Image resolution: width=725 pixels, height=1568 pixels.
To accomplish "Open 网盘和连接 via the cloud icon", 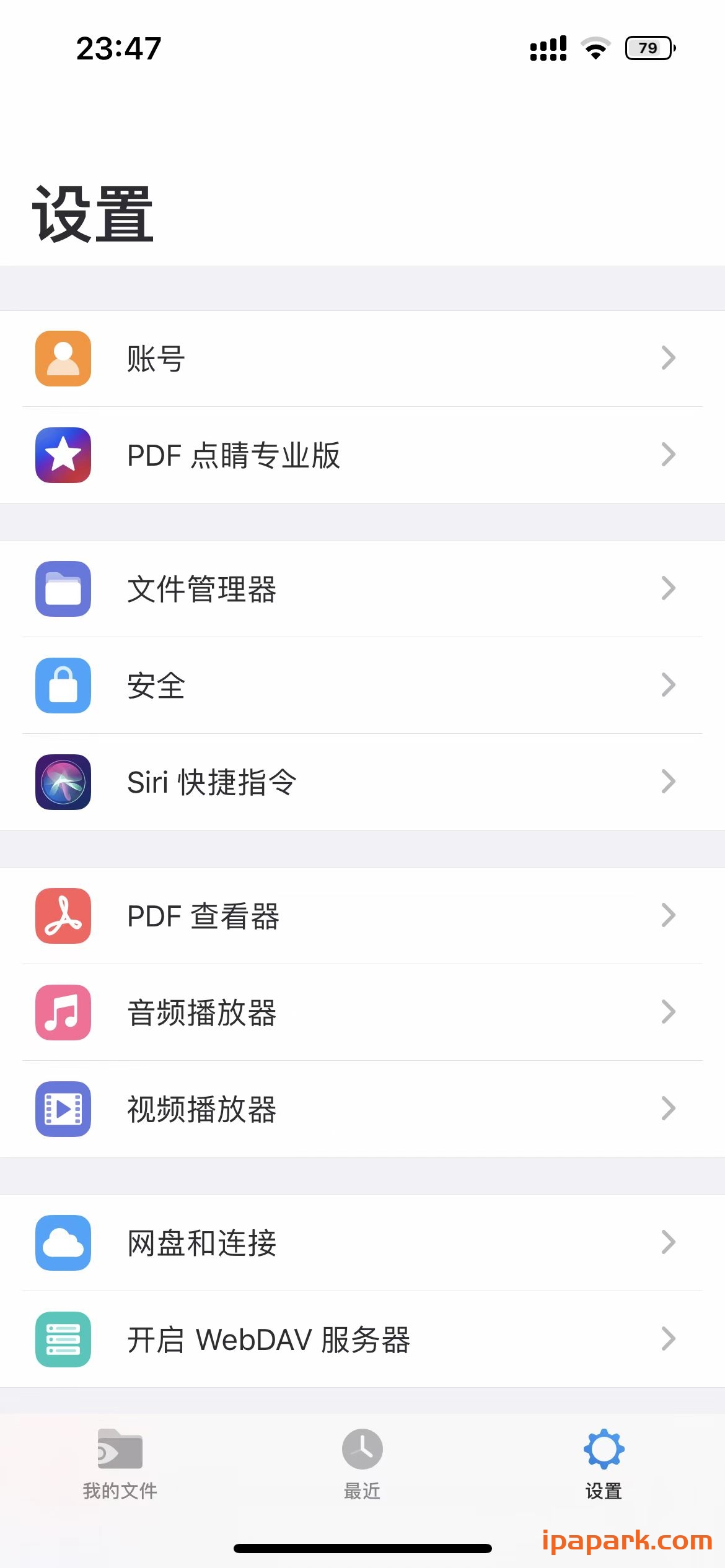I will point(62,1244).
